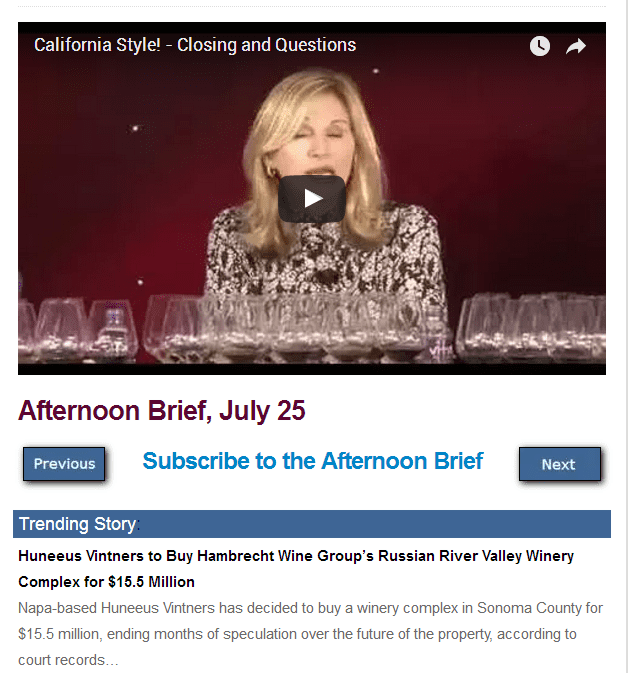Open the Huneeus Vintners trending story

pyautogui.click(x=295, y=568)
